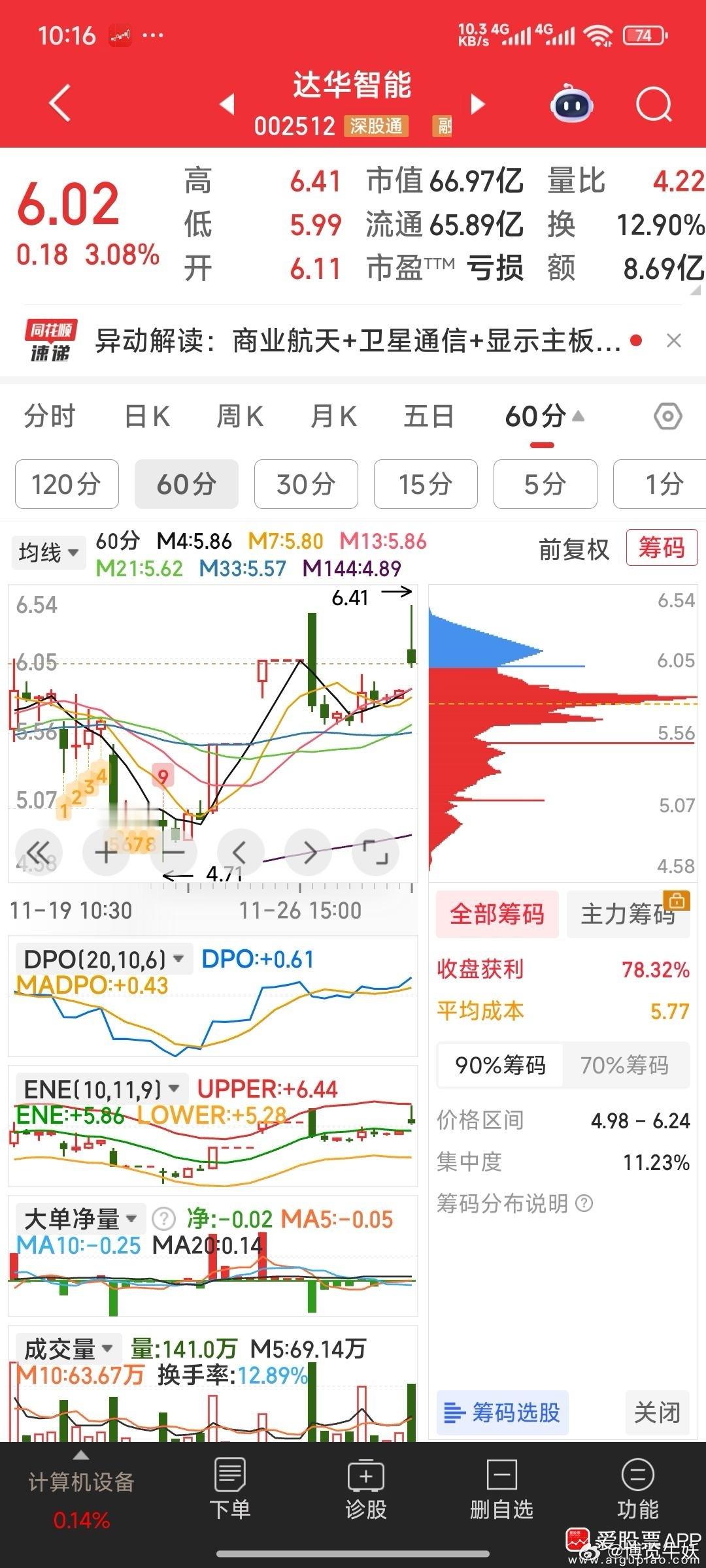
Task: Close the chip panel with 关闭
Action: point(657,1413)
